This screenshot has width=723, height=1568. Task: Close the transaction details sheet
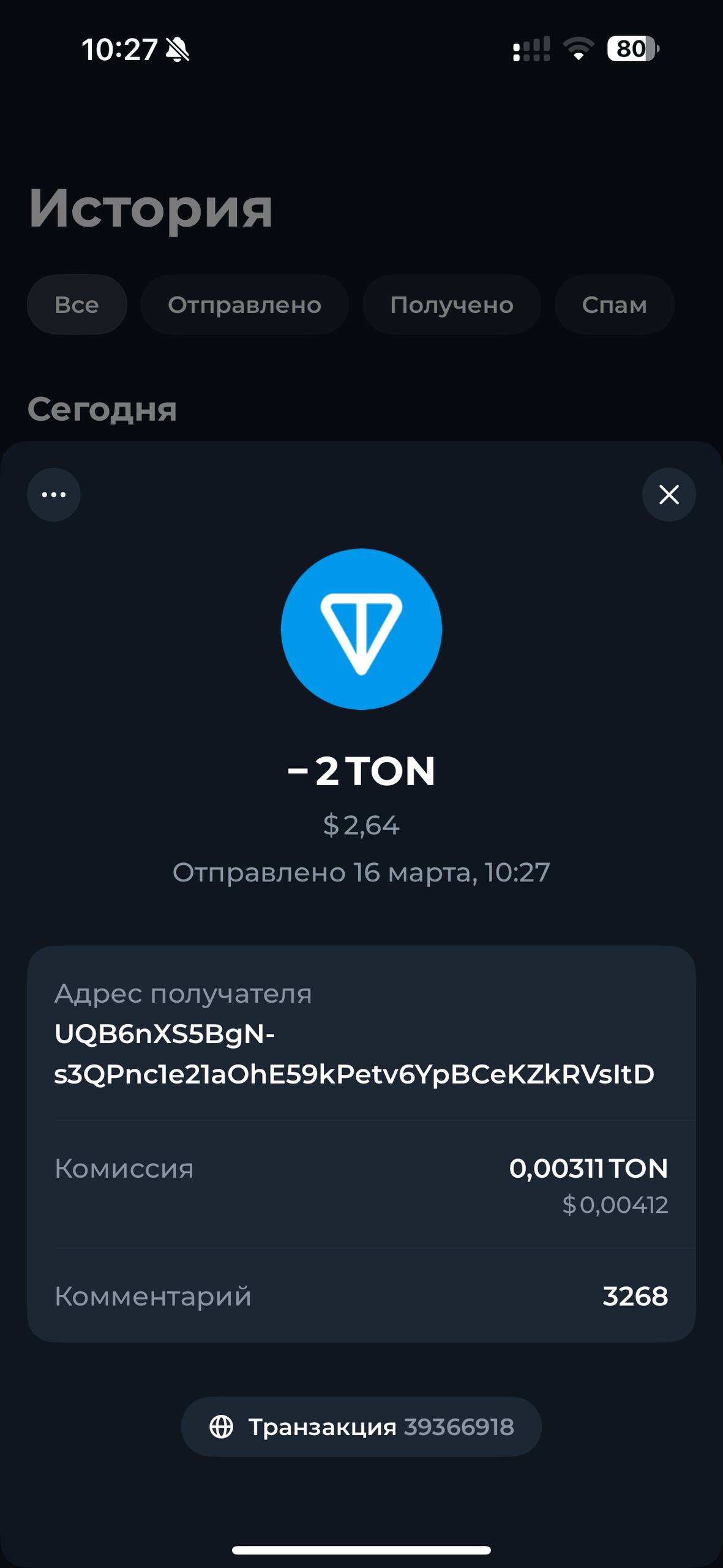click(669, 495)
